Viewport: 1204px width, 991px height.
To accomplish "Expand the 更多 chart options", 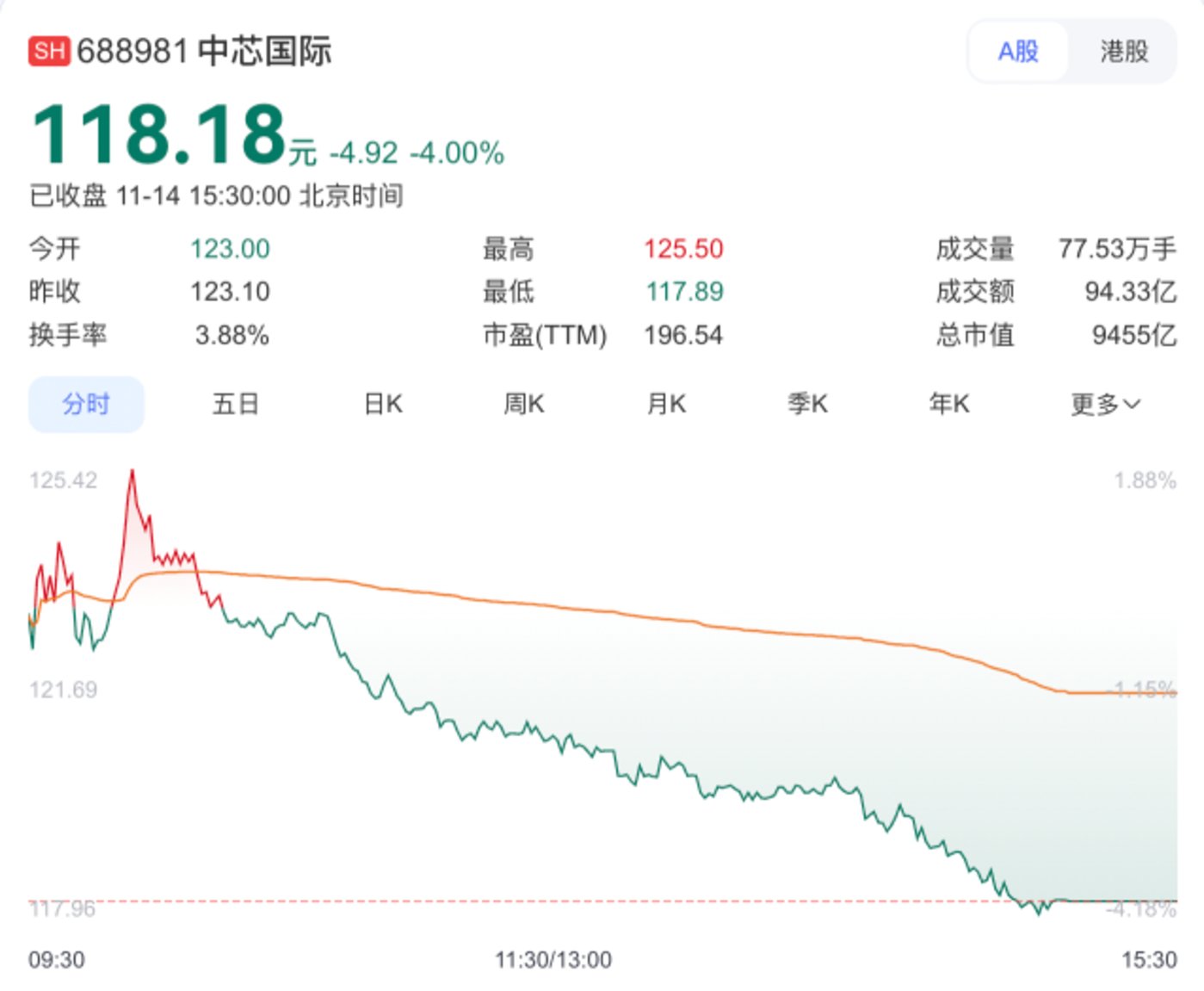I will pyautogui.click(x=1104, y=404).
